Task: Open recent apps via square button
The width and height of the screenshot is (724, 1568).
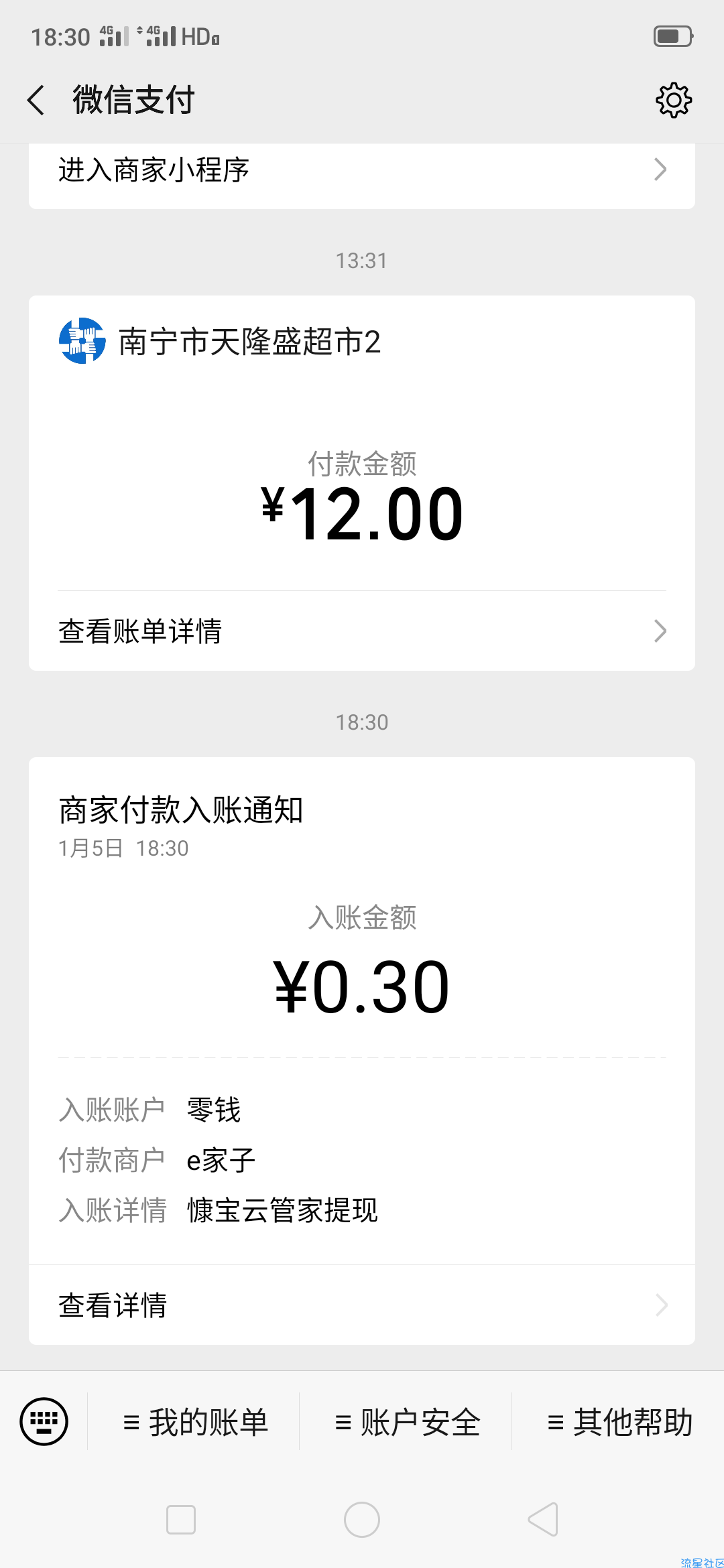Action: 181,1520
